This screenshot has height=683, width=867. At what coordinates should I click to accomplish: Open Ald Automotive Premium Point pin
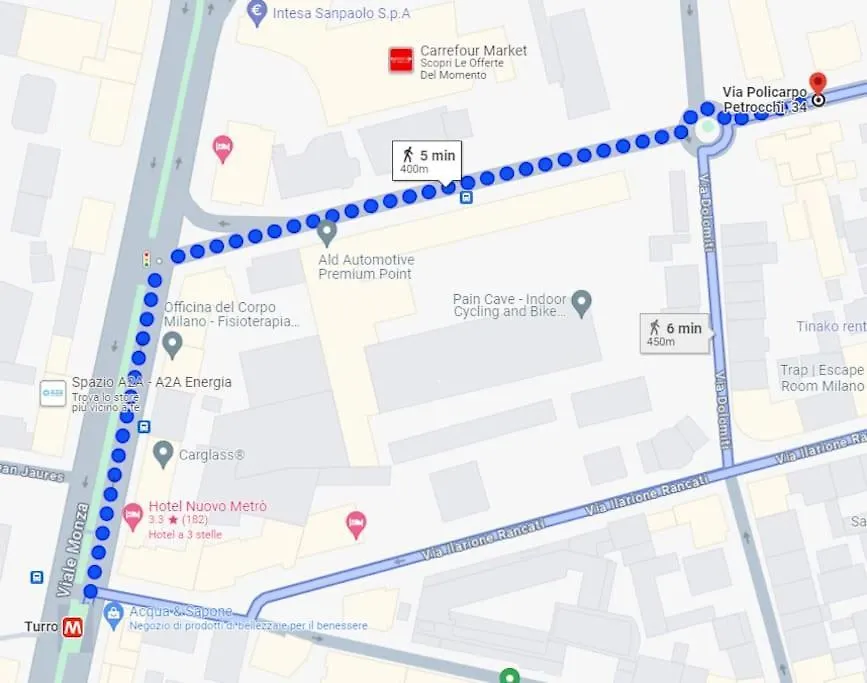326,235
